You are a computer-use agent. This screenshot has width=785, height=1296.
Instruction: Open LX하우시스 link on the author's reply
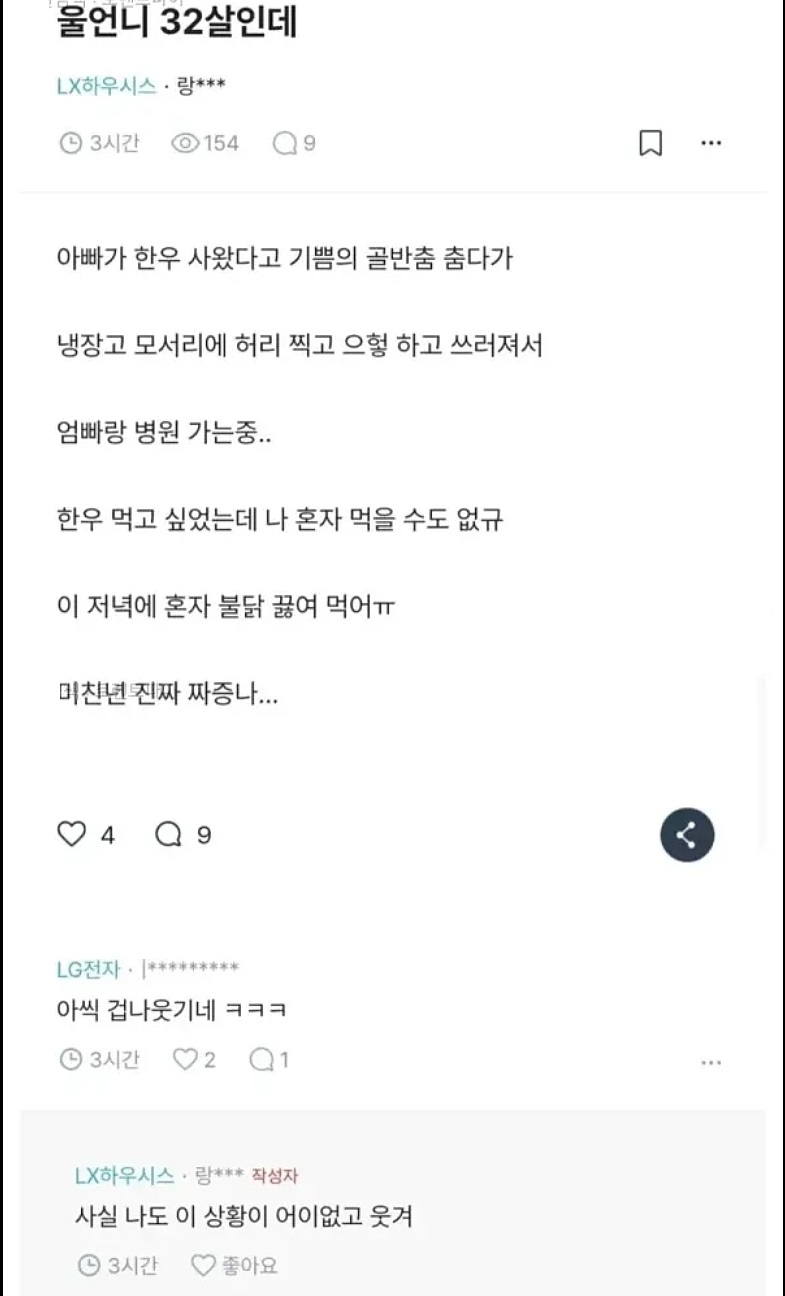coord(125,1176)
